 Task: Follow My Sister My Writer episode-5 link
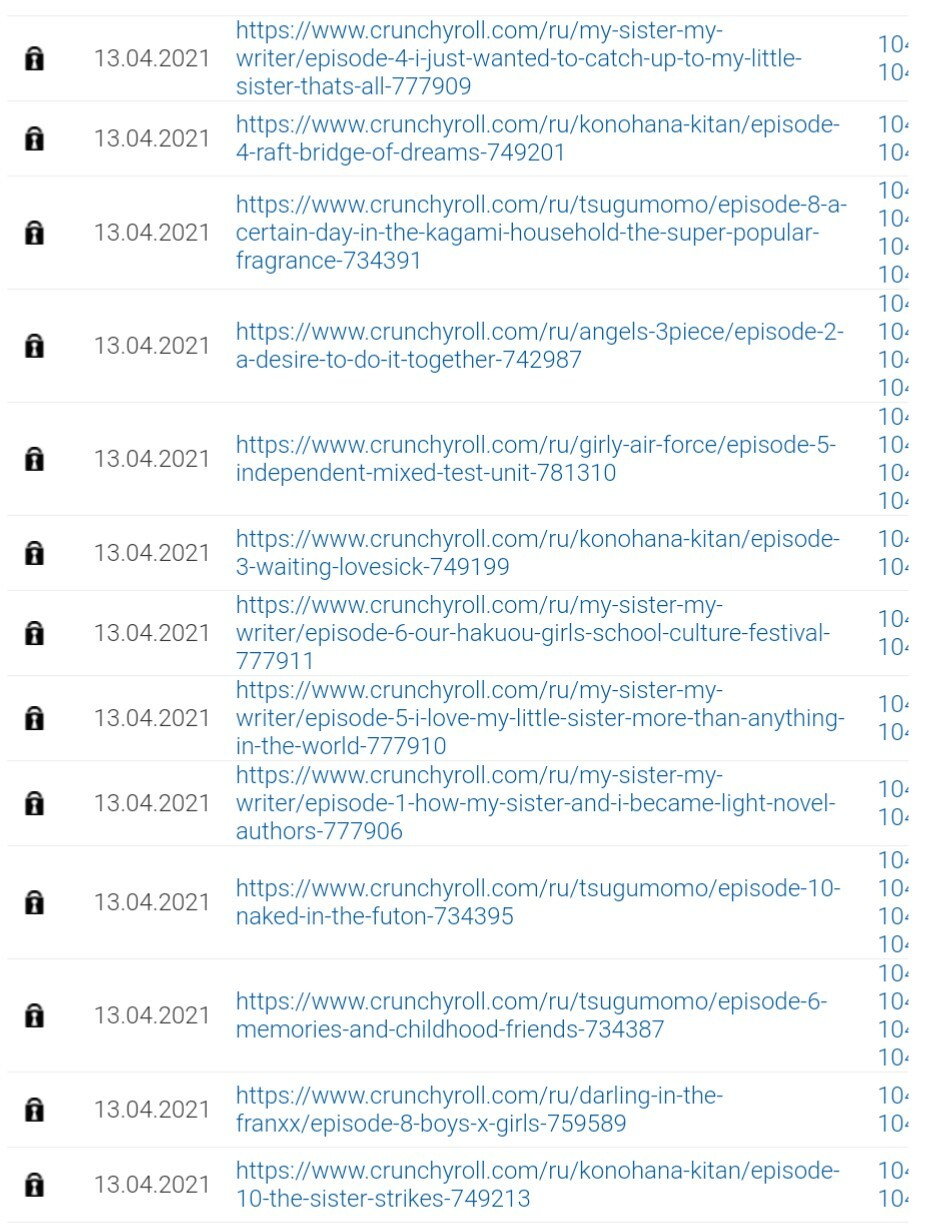click(x=540, y=718)
